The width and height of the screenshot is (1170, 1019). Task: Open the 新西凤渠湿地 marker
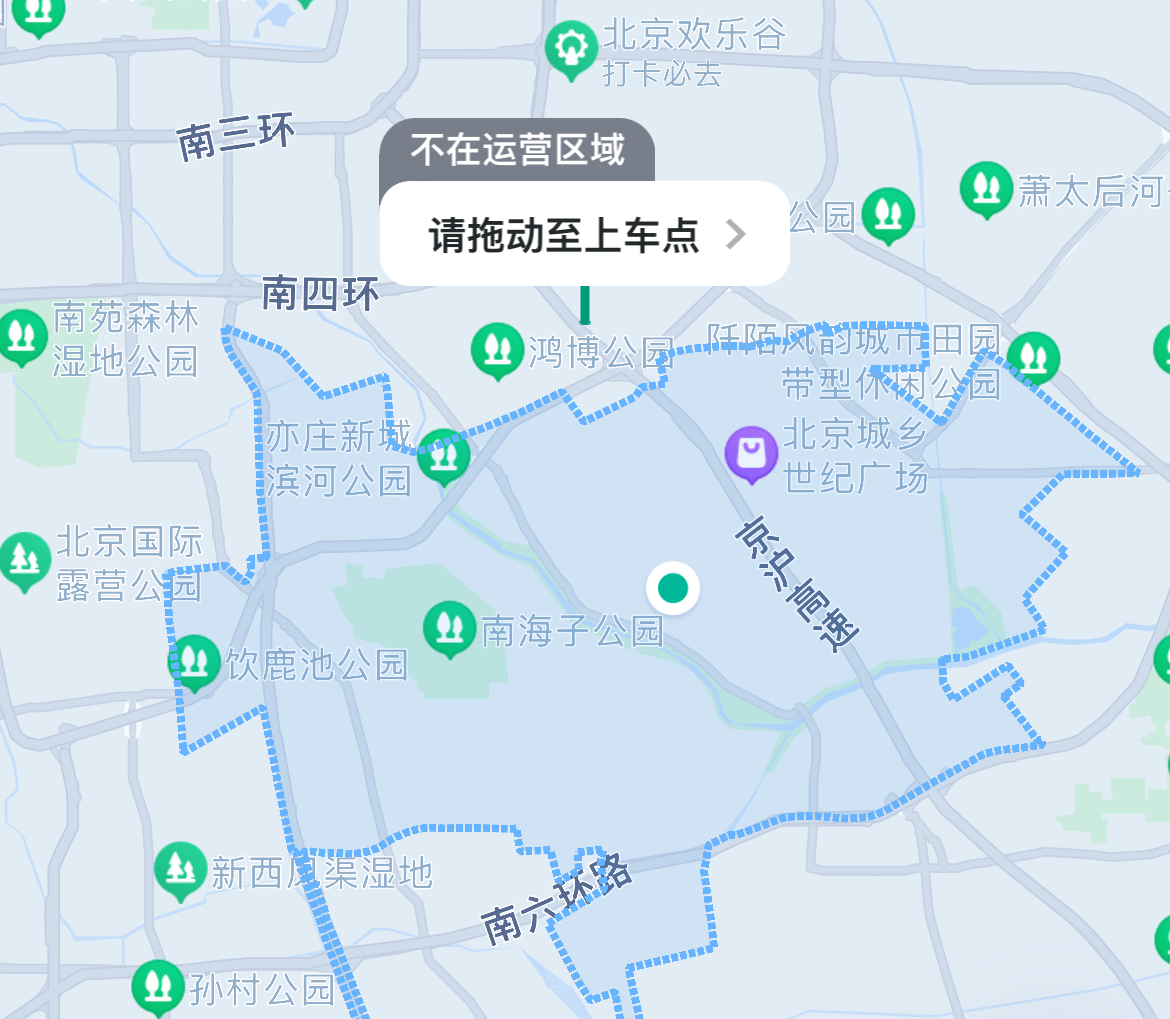[181, 869]
